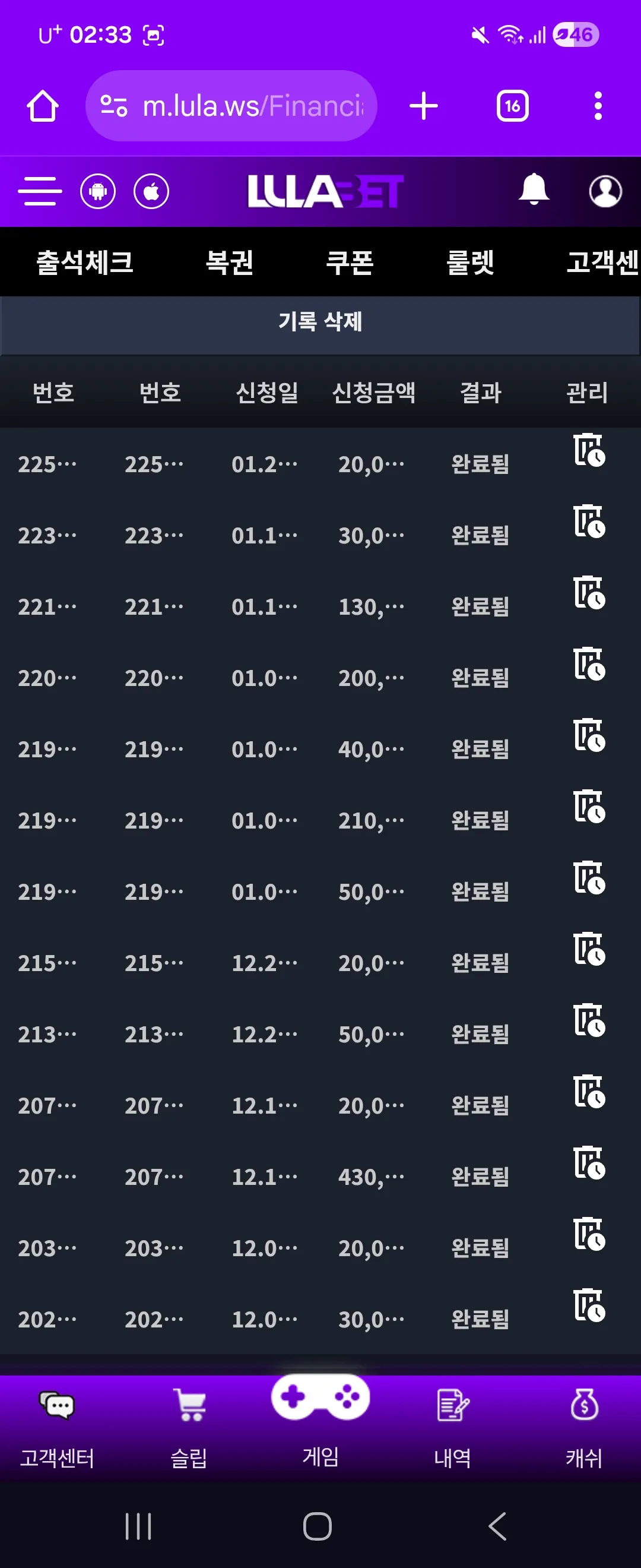Open the user profile icon
Screen dimensions: 641x1568
click(605, 191)
